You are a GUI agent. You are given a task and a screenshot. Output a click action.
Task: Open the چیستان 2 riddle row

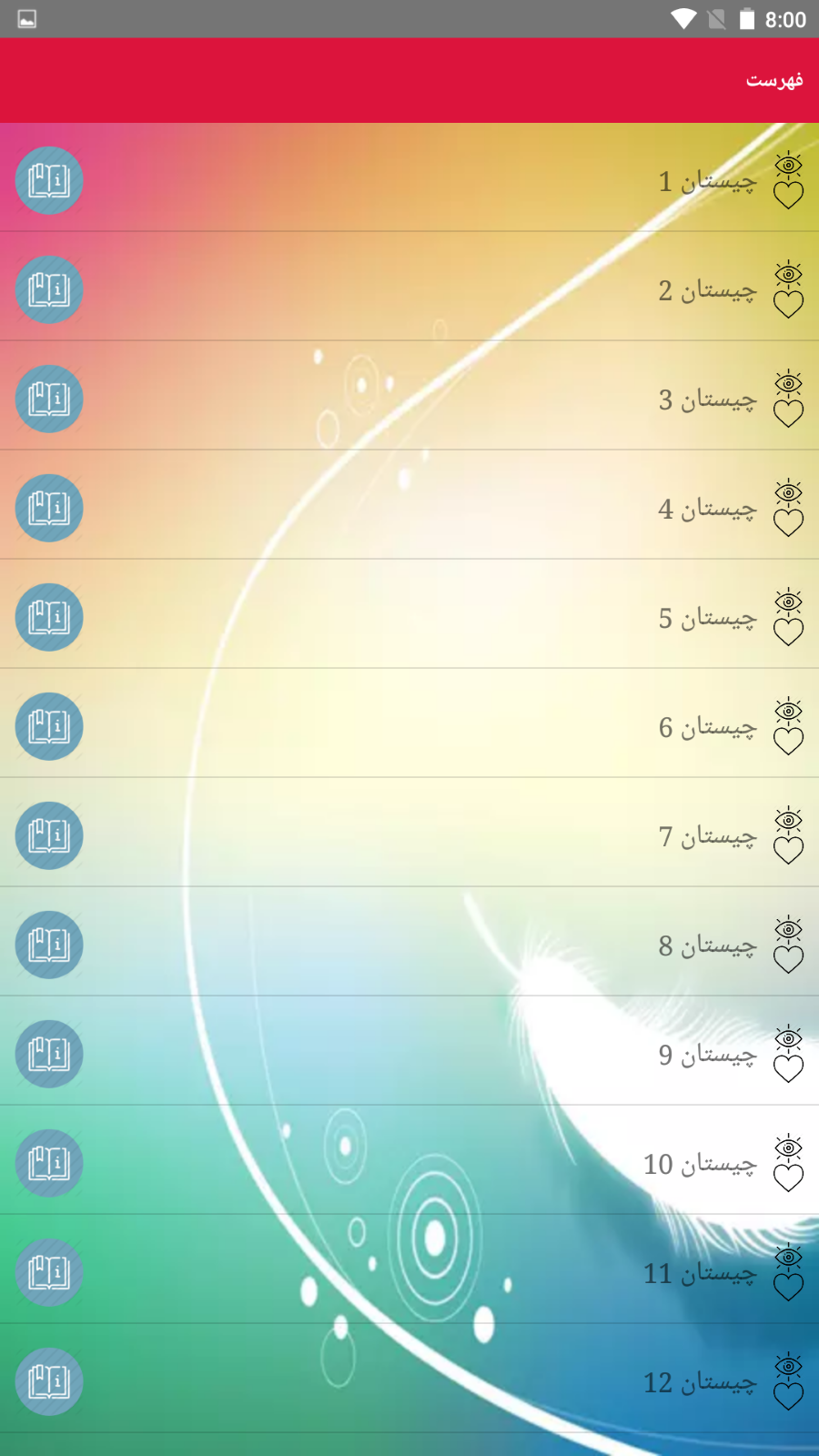[x=707, y=290]
